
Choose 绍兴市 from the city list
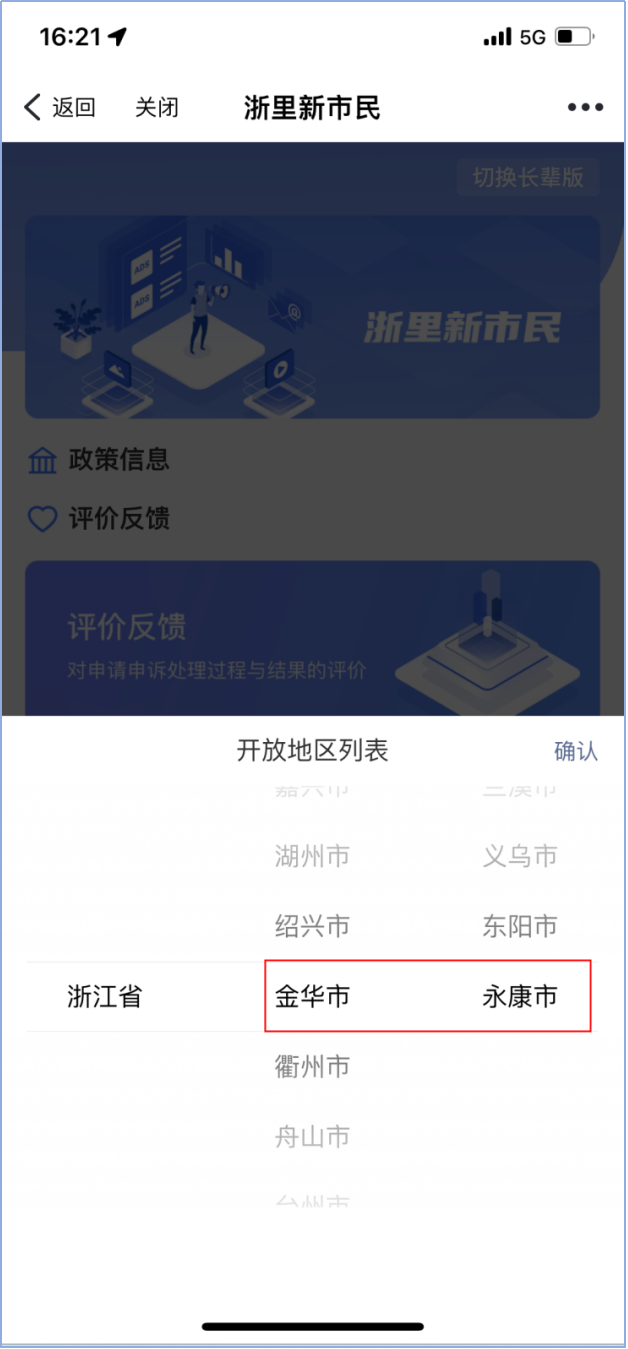click(x=312, y=926)
